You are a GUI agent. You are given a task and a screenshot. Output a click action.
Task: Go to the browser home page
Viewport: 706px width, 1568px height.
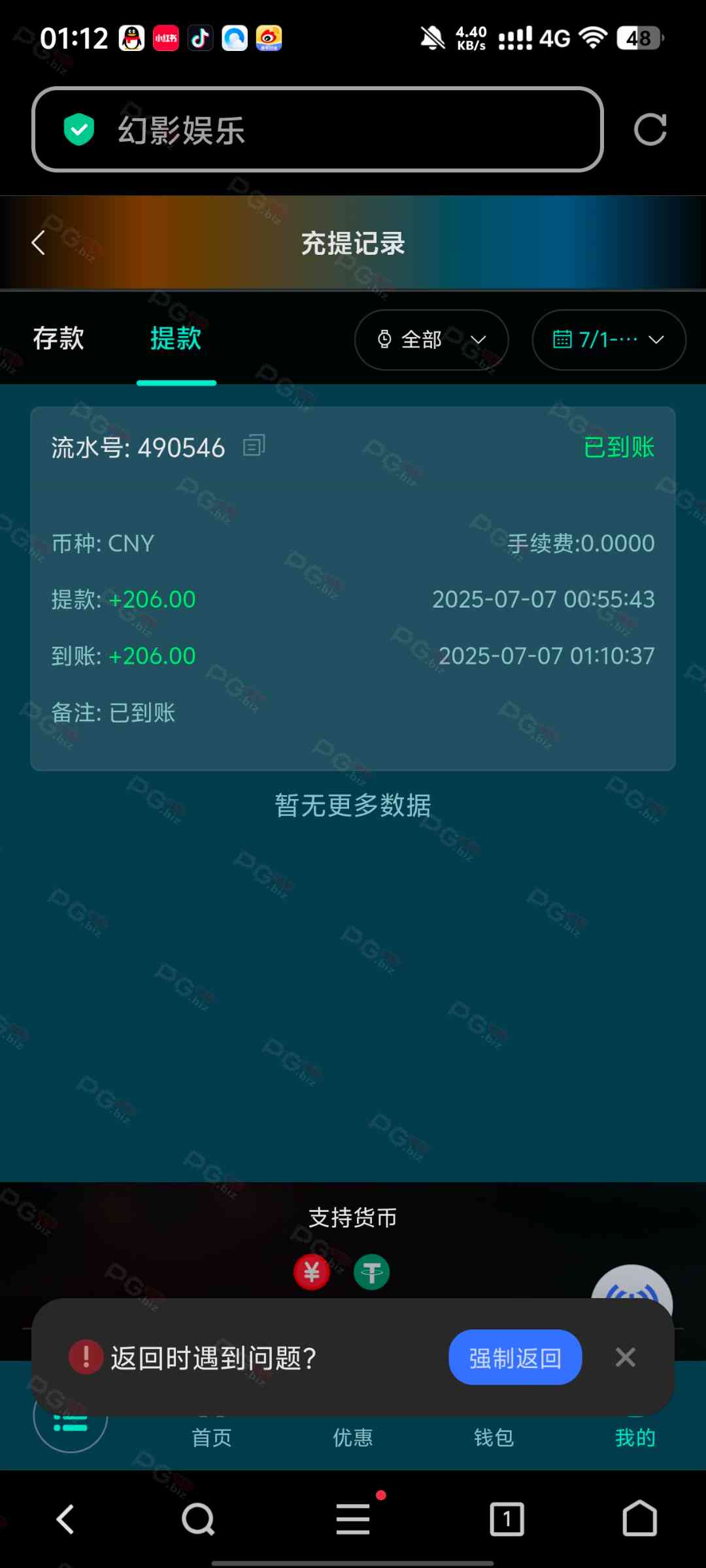[x=639, y=1519]
